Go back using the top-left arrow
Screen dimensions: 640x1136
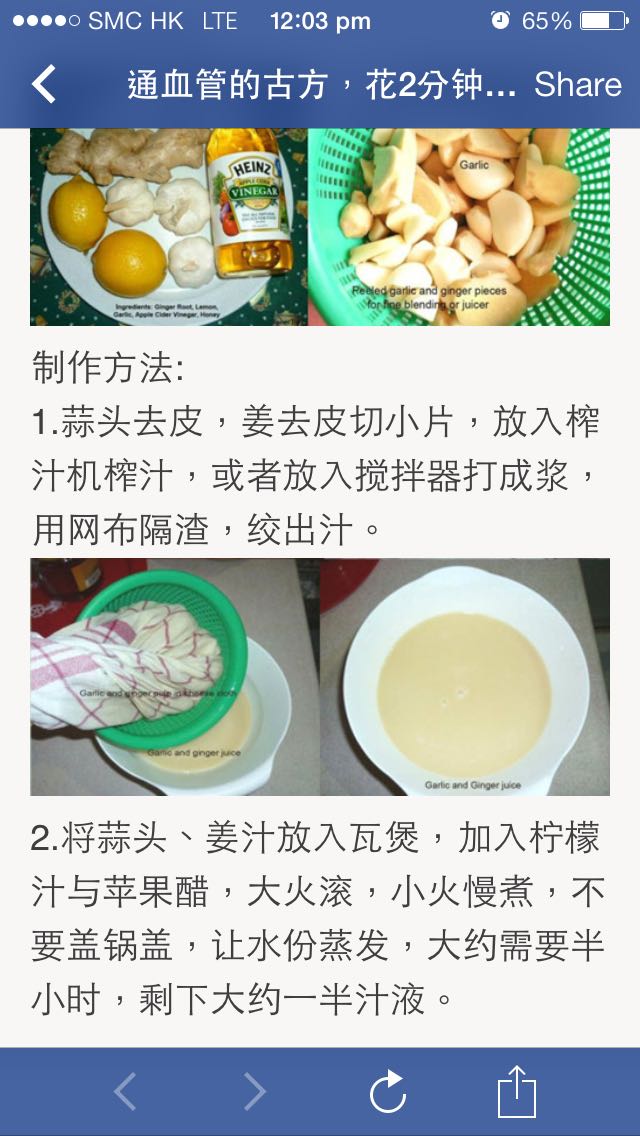click(x=44, y=85)
